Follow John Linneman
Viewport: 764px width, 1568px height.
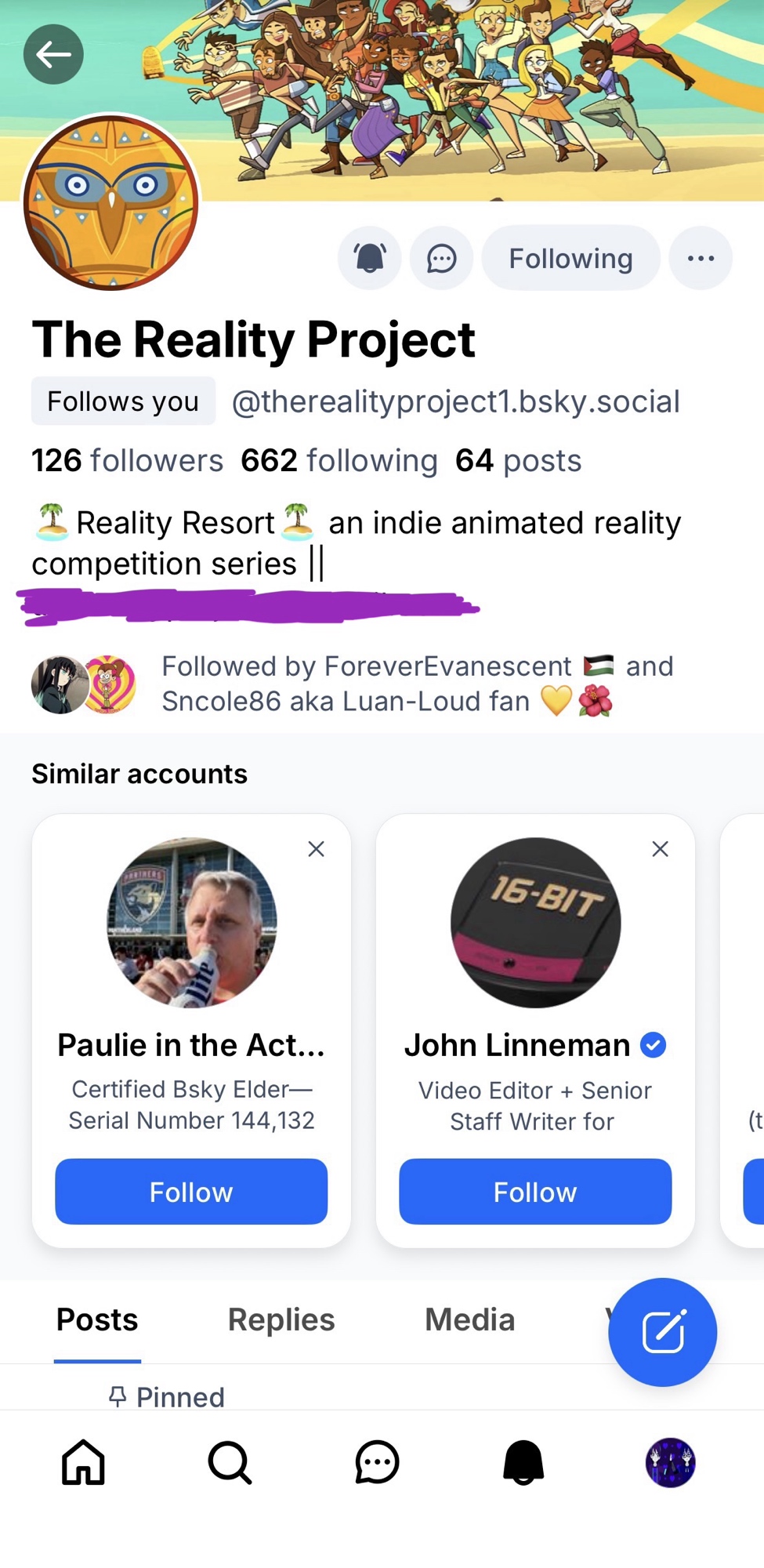tap(535, 1192)
